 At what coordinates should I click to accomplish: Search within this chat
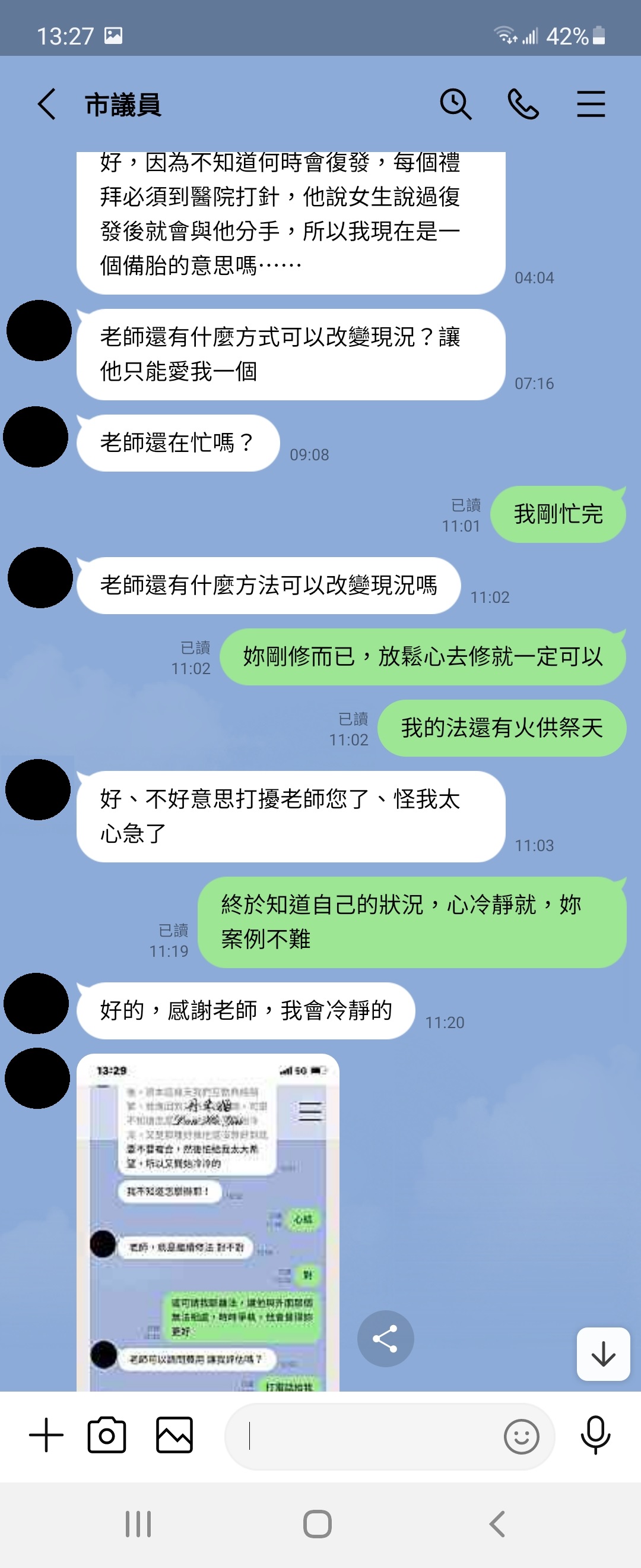click(x=455, y=104)
